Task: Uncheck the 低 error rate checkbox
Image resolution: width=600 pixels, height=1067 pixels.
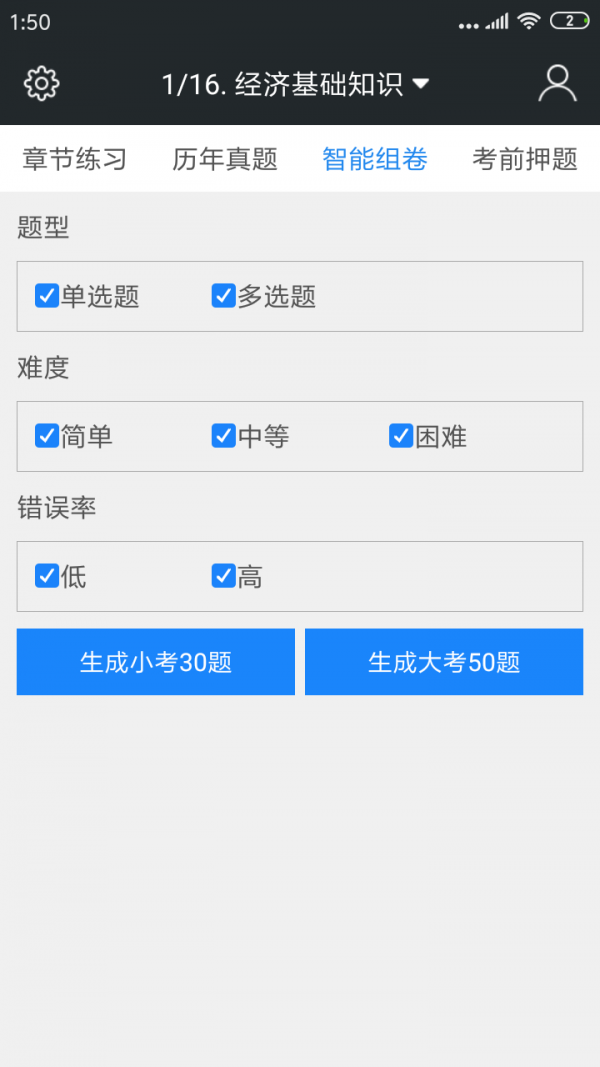Action: pos(47,576)
